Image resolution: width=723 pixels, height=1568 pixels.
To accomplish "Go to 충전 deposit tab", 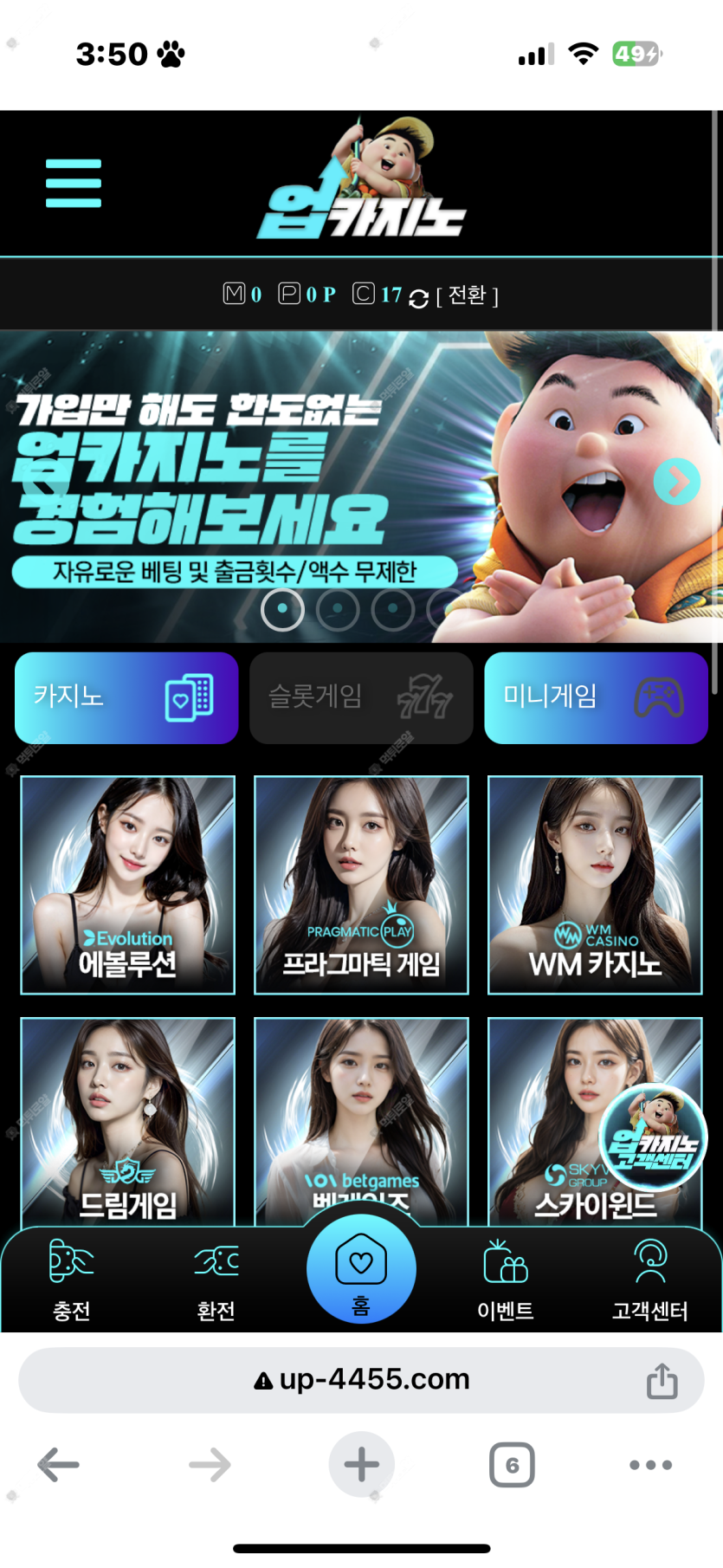I will point(72,1280).
